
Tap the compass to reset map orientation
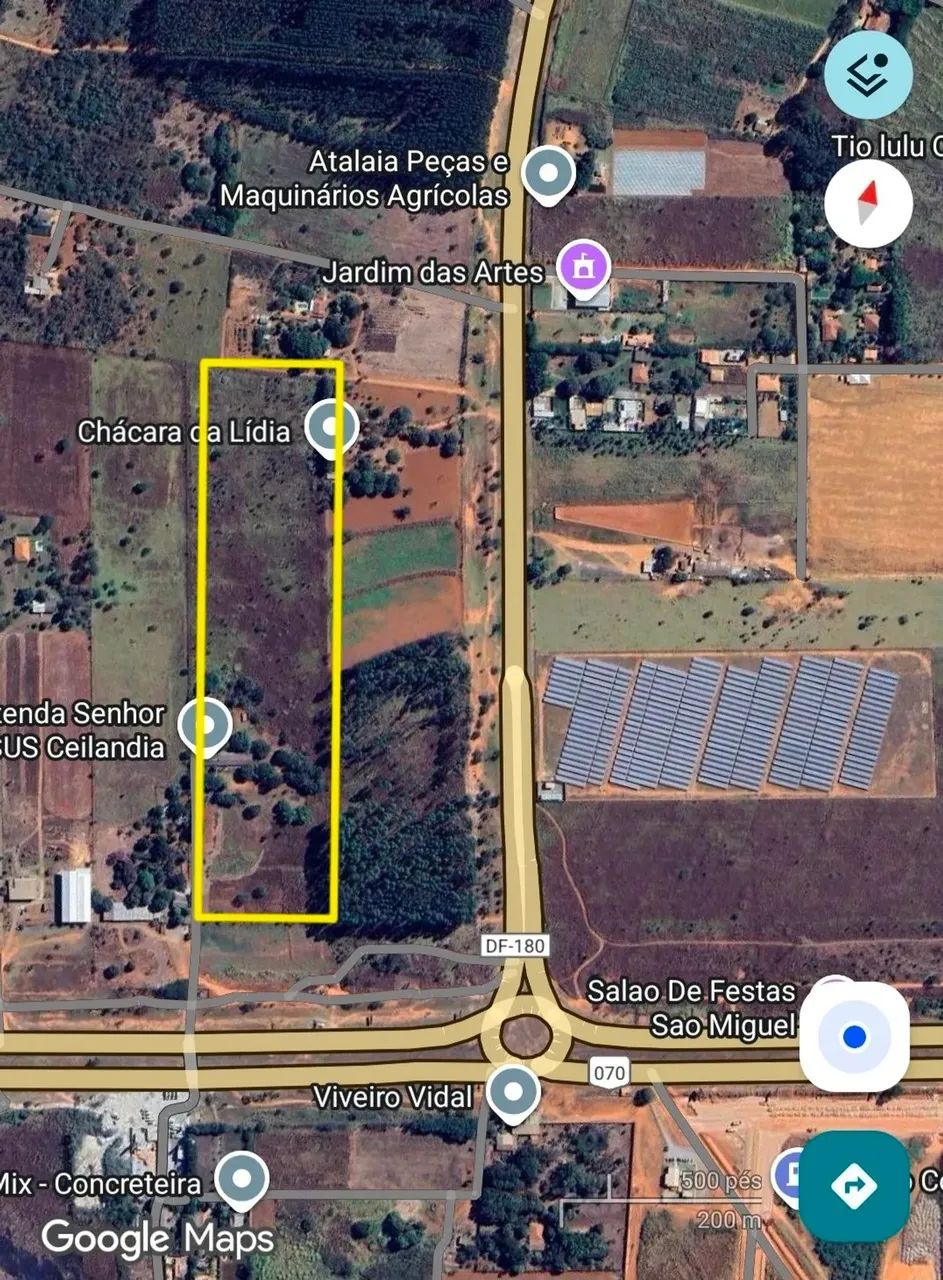[869, 204]
